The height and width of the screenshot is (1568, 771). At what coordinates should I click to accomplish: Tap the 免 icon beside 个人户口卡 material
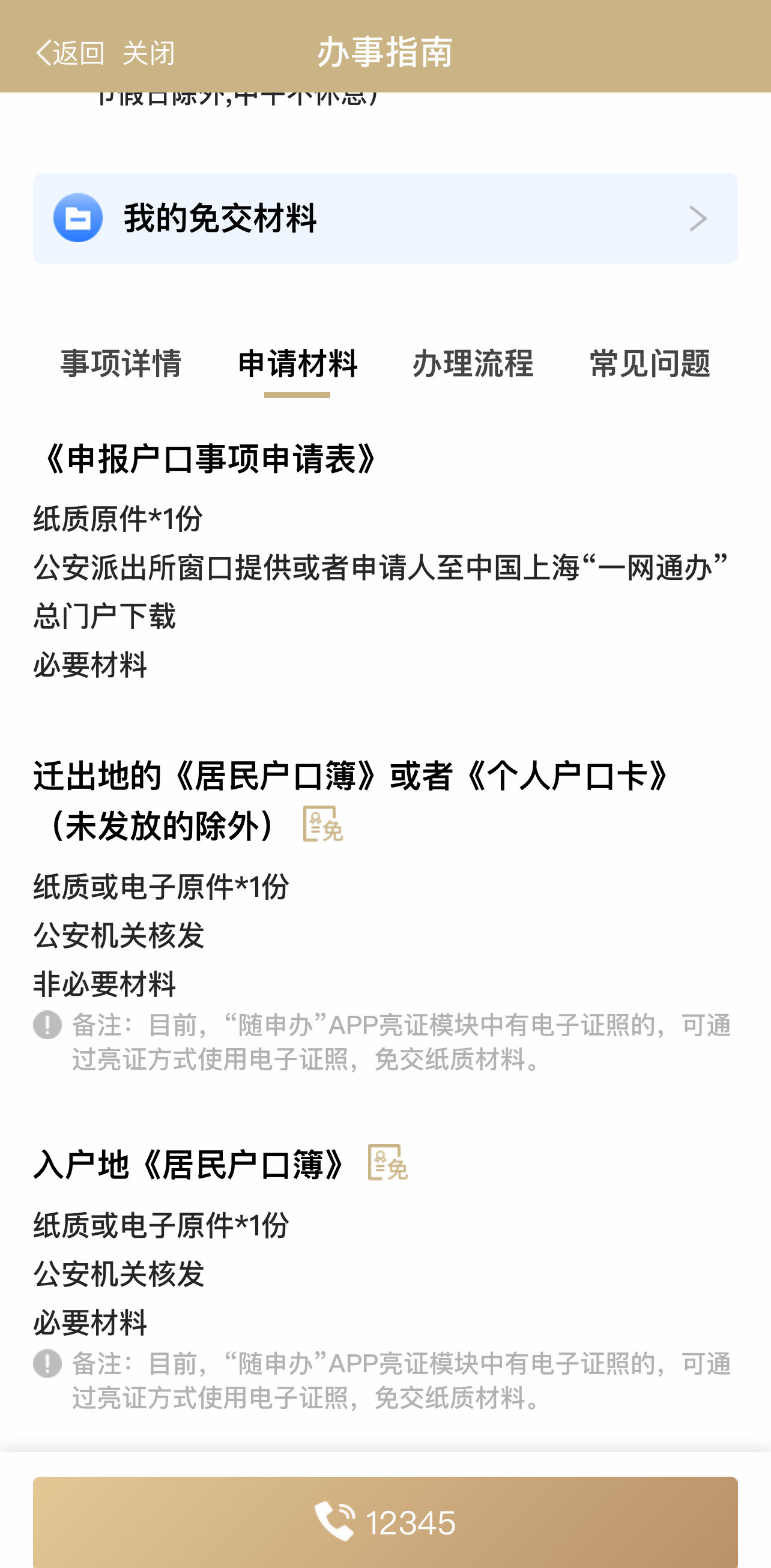tap(323, 824)
